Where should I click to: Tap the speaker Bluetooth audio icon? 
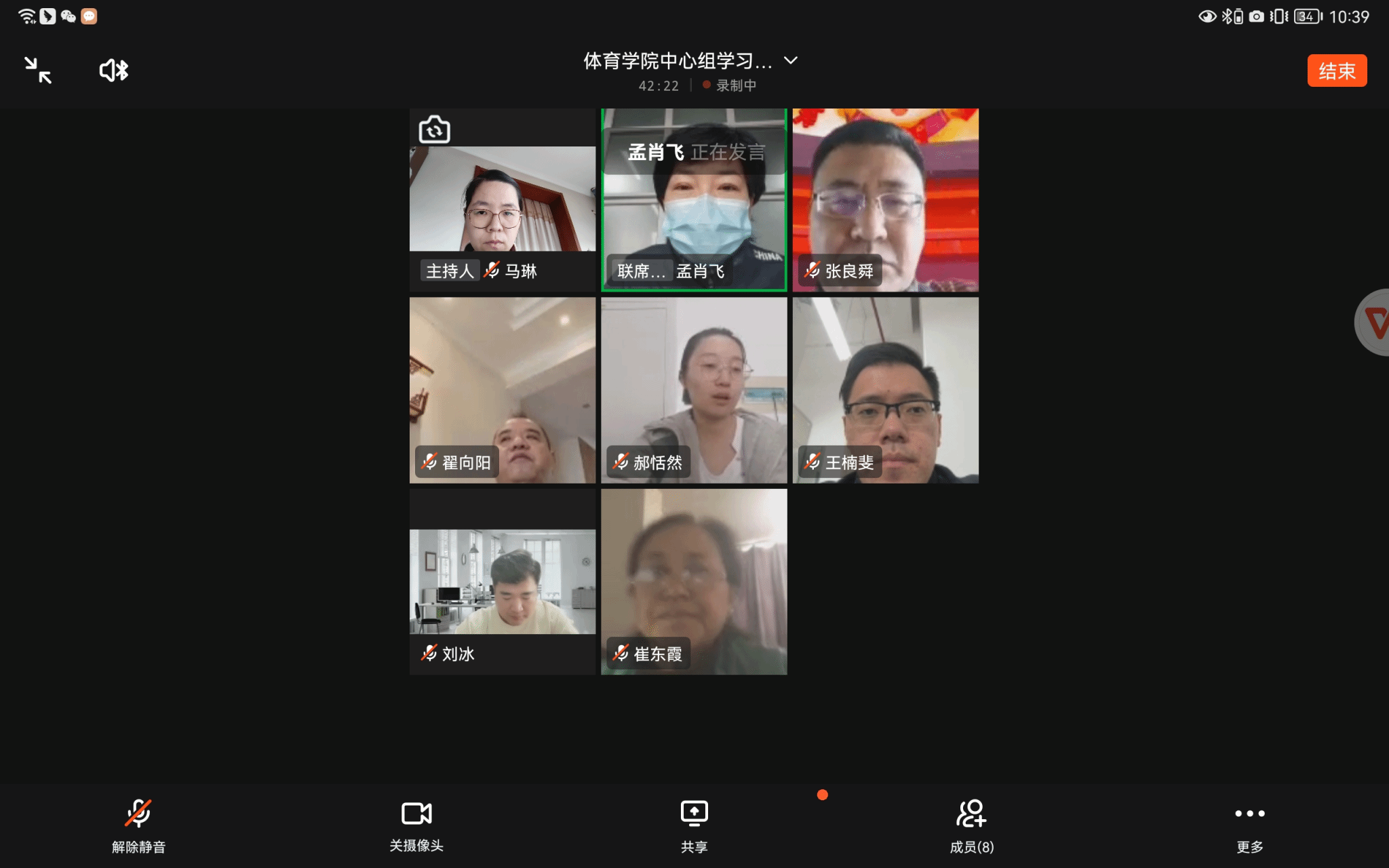[x=114, y=71]
